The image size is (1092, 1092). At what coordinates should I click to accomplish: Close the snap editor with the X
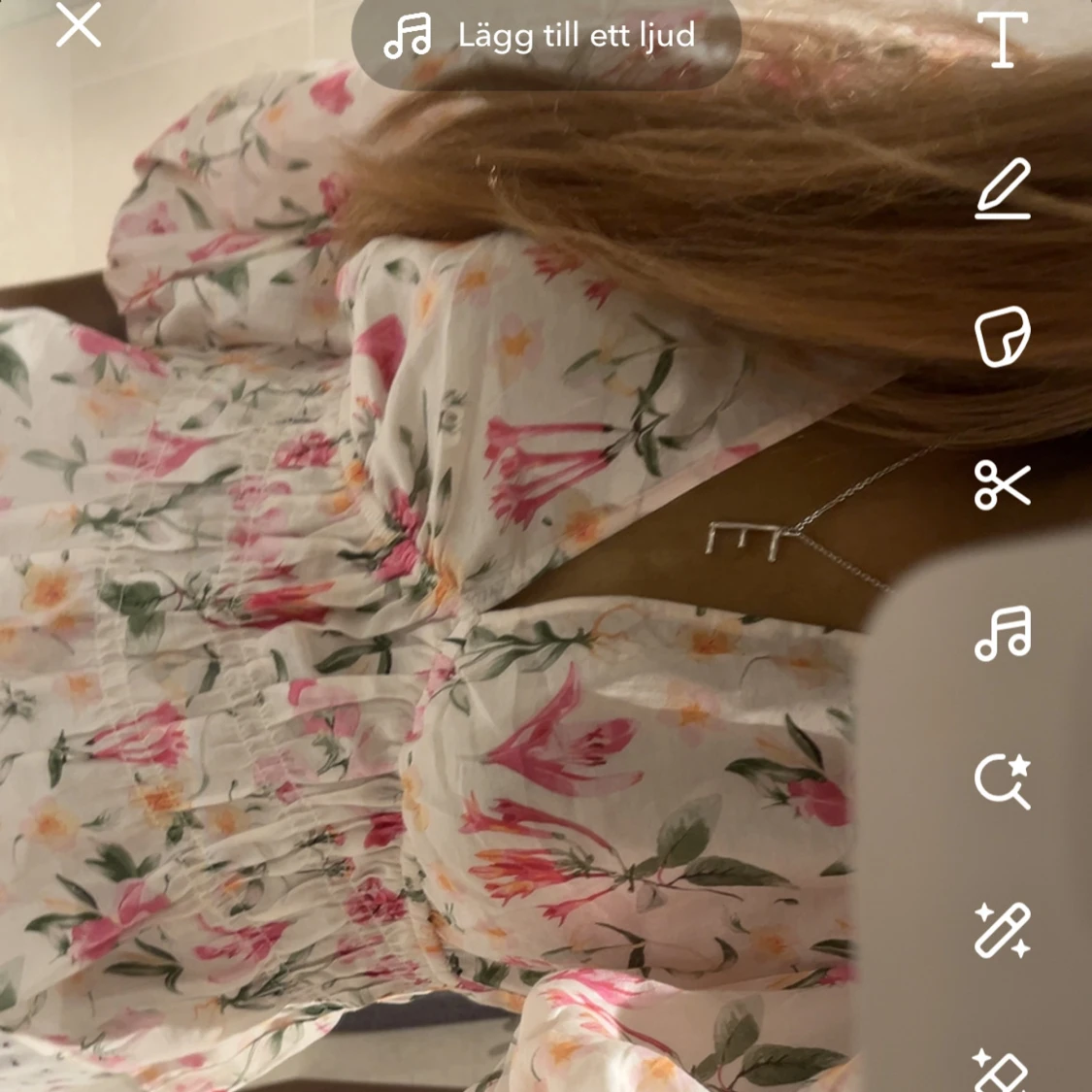(79, 25)
